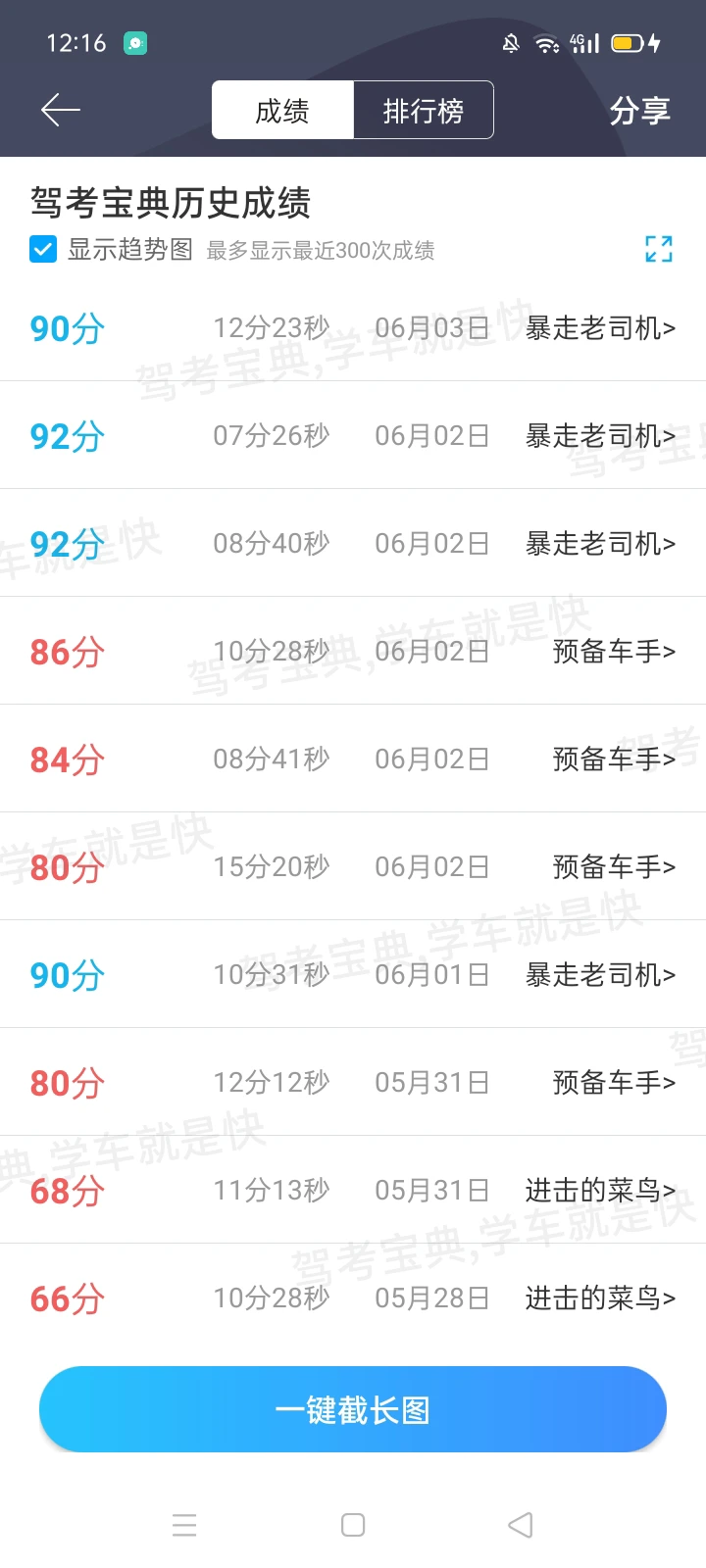
Task: View the 86分 score details
Action: click(353, 651)
